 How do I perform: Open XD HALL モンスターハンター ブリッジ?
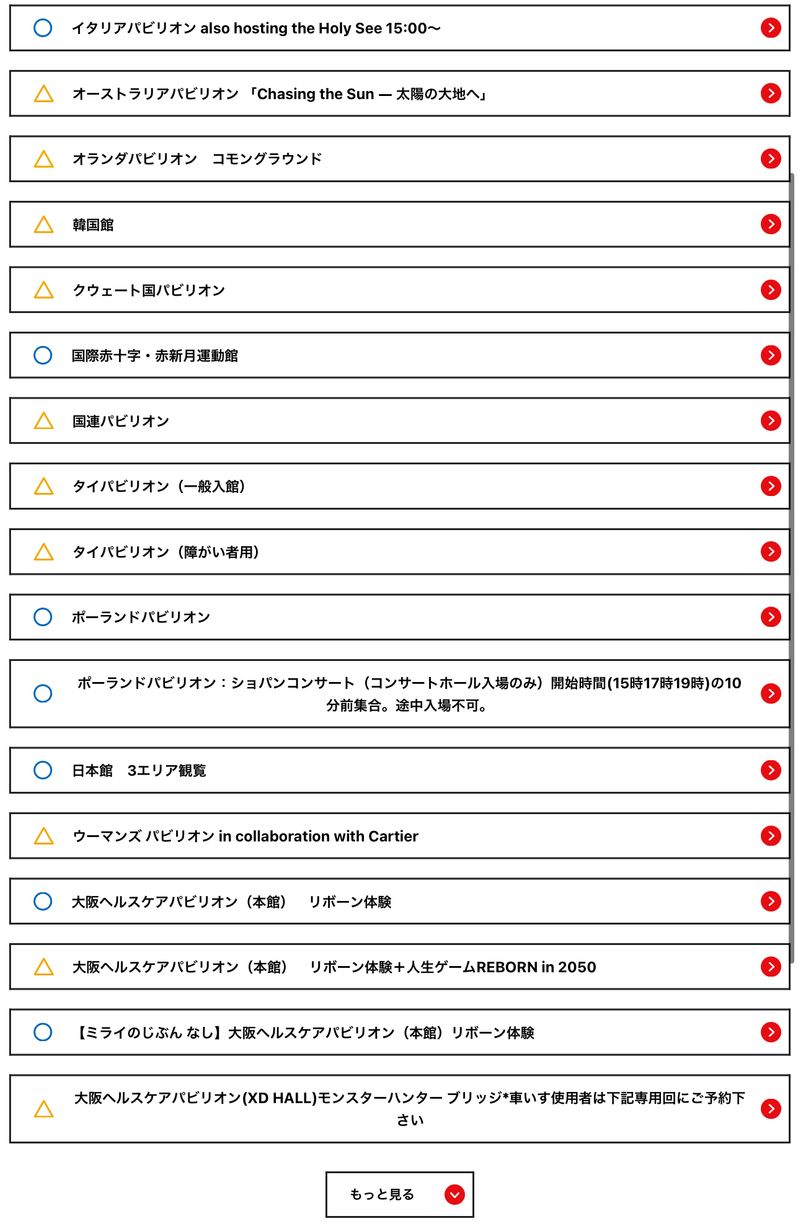399,1109
